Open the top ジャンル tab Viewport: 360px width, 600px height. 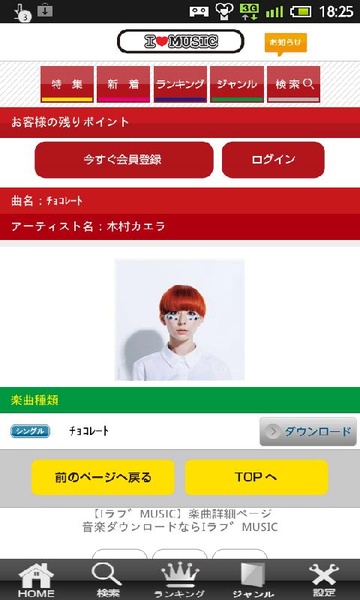[x=237, y=84]
